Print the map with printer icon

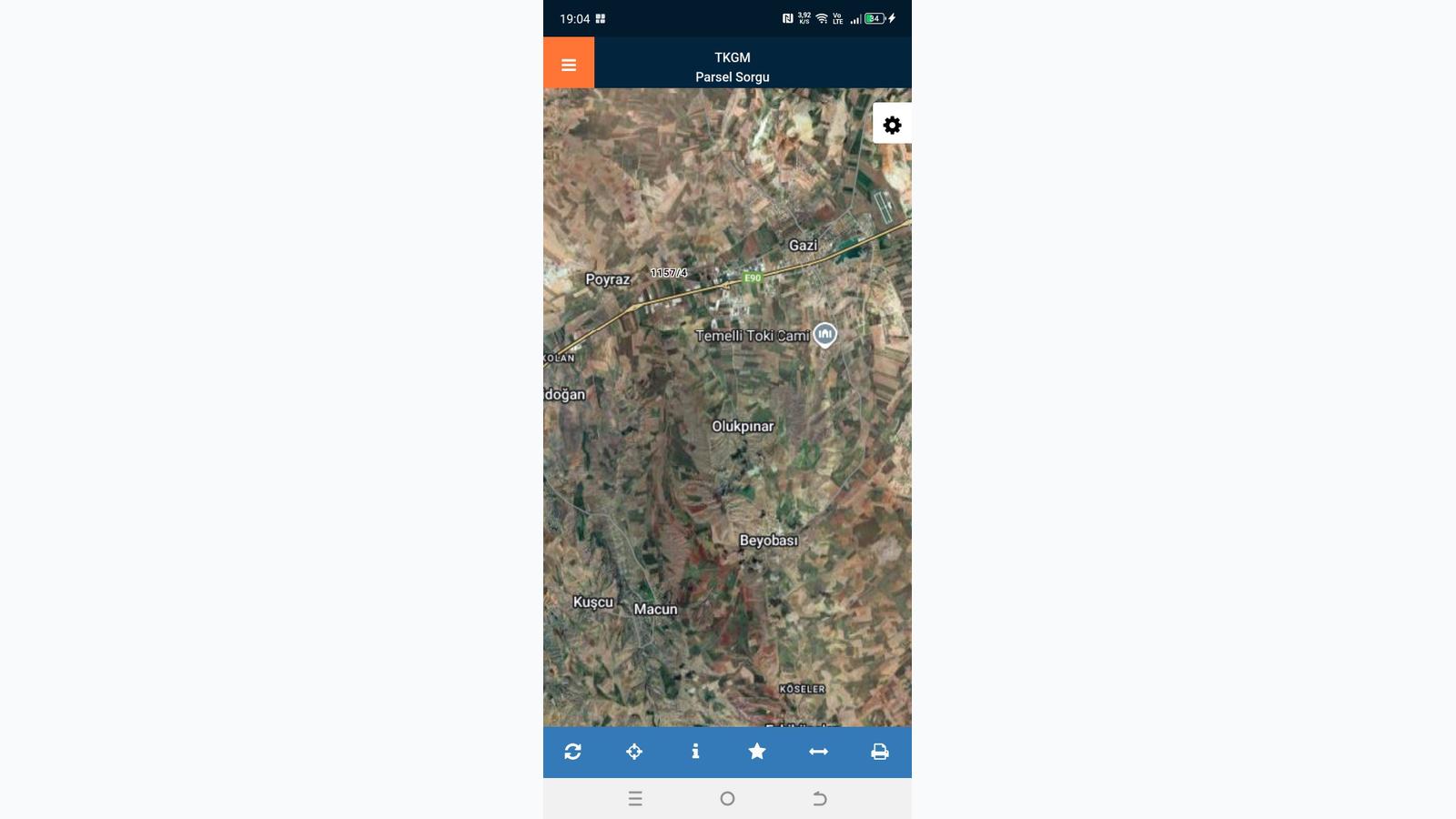point(880,752)
